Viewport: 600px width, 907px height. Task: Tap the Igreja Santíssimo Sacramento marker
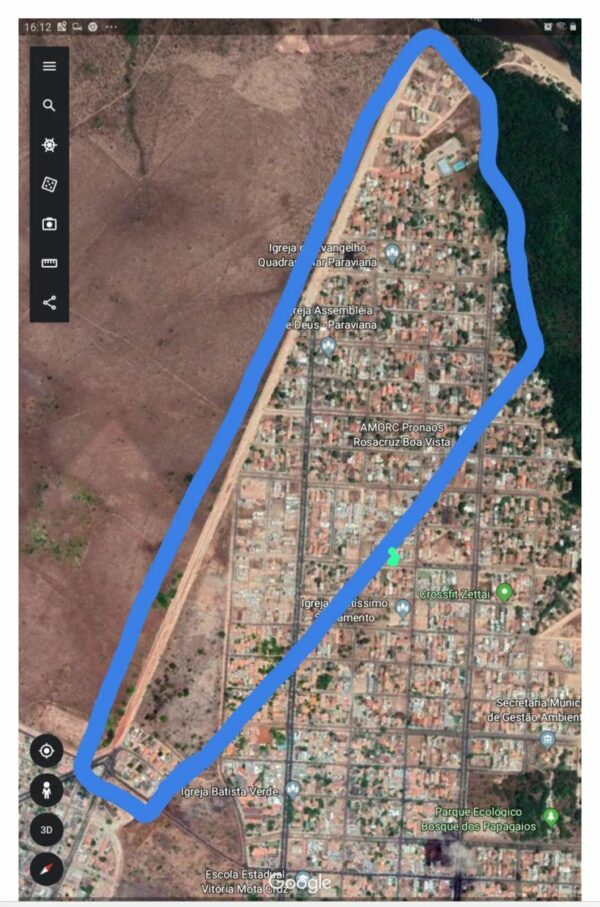pos(402,607)
